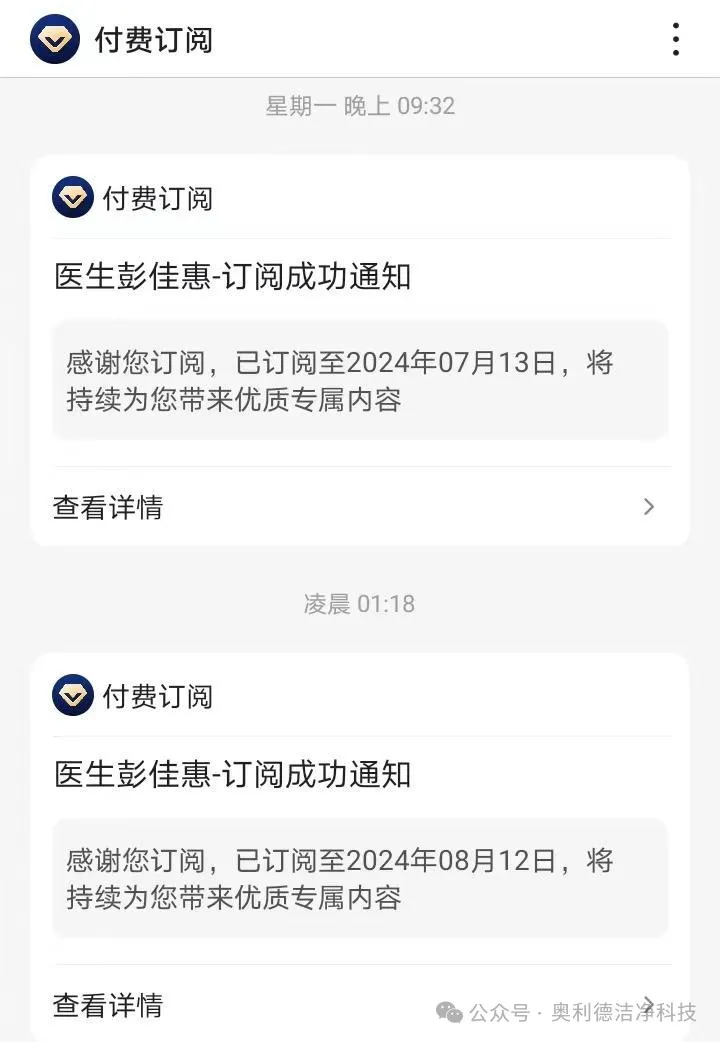Click the diamond badge inside the top-left avatar
720x1042 pixels.
pos(55,39)
